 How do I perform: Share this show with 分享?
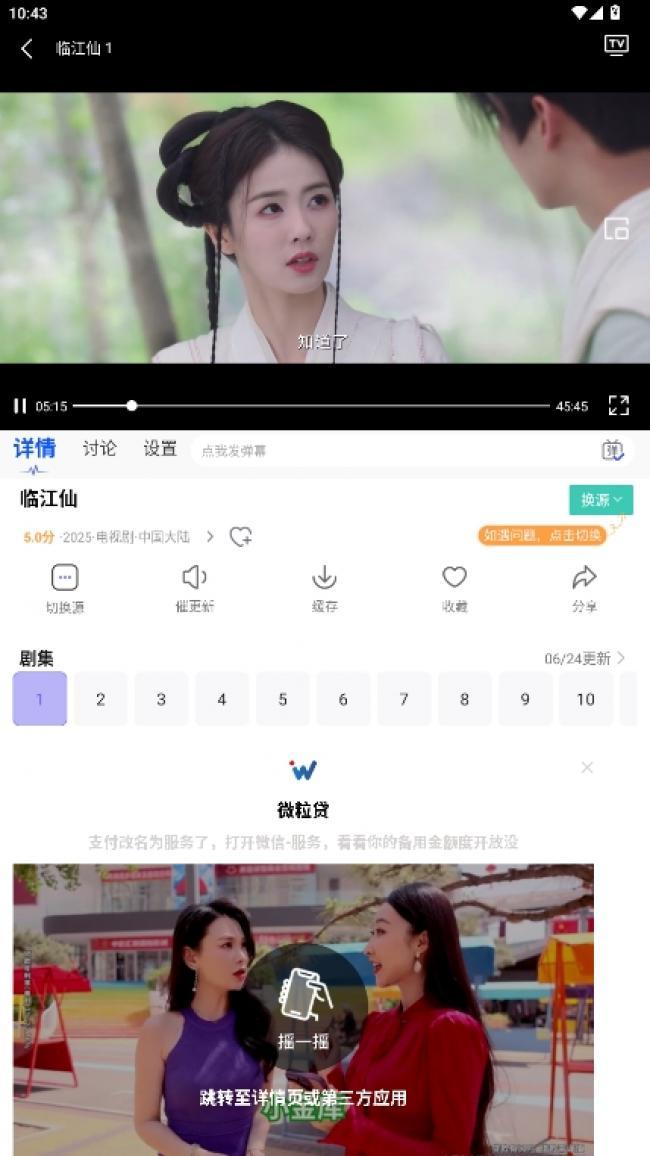tap(584, 587)
